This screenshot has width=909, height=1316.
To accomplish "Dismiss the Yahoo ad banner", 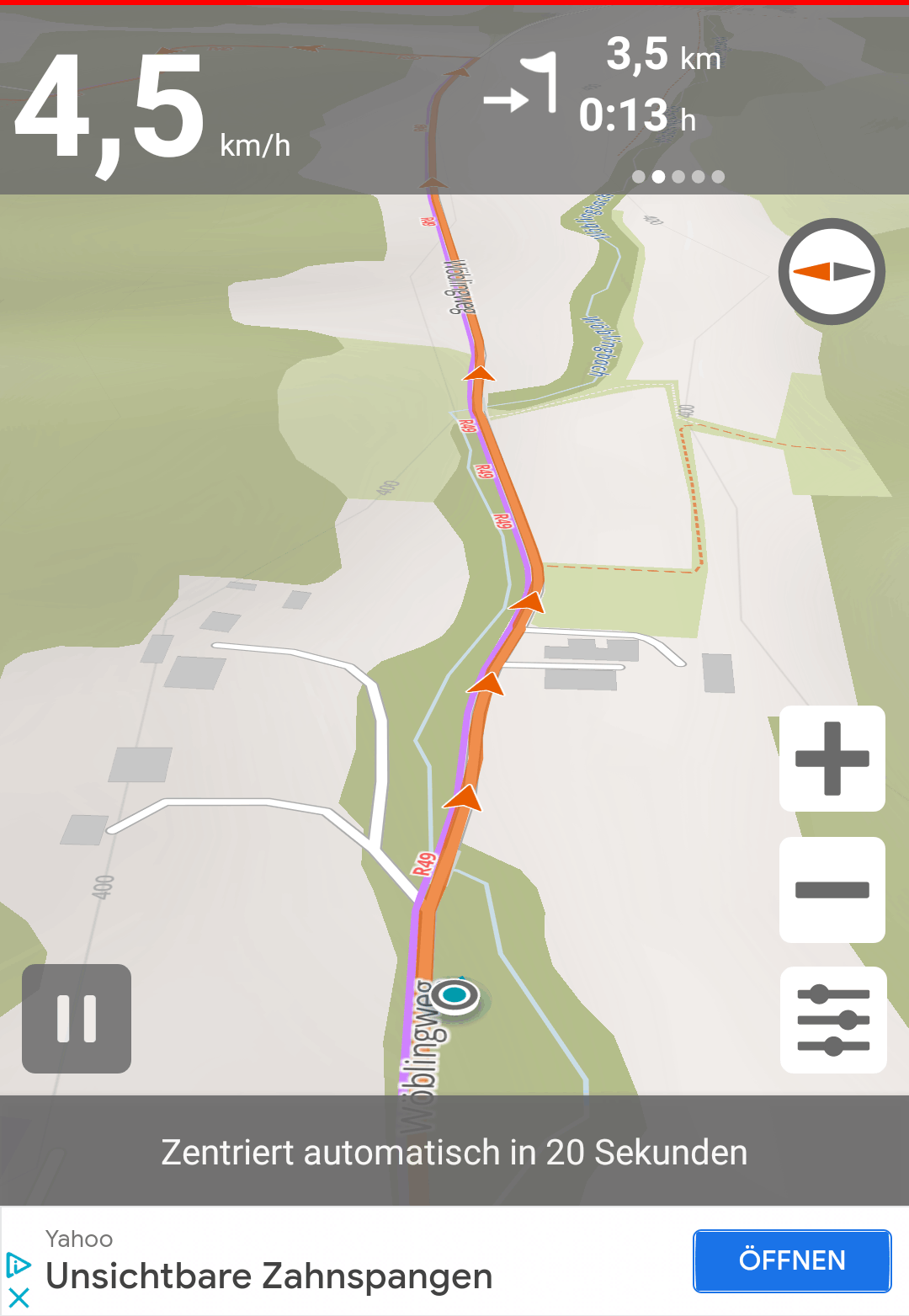I will point(19,1297).
